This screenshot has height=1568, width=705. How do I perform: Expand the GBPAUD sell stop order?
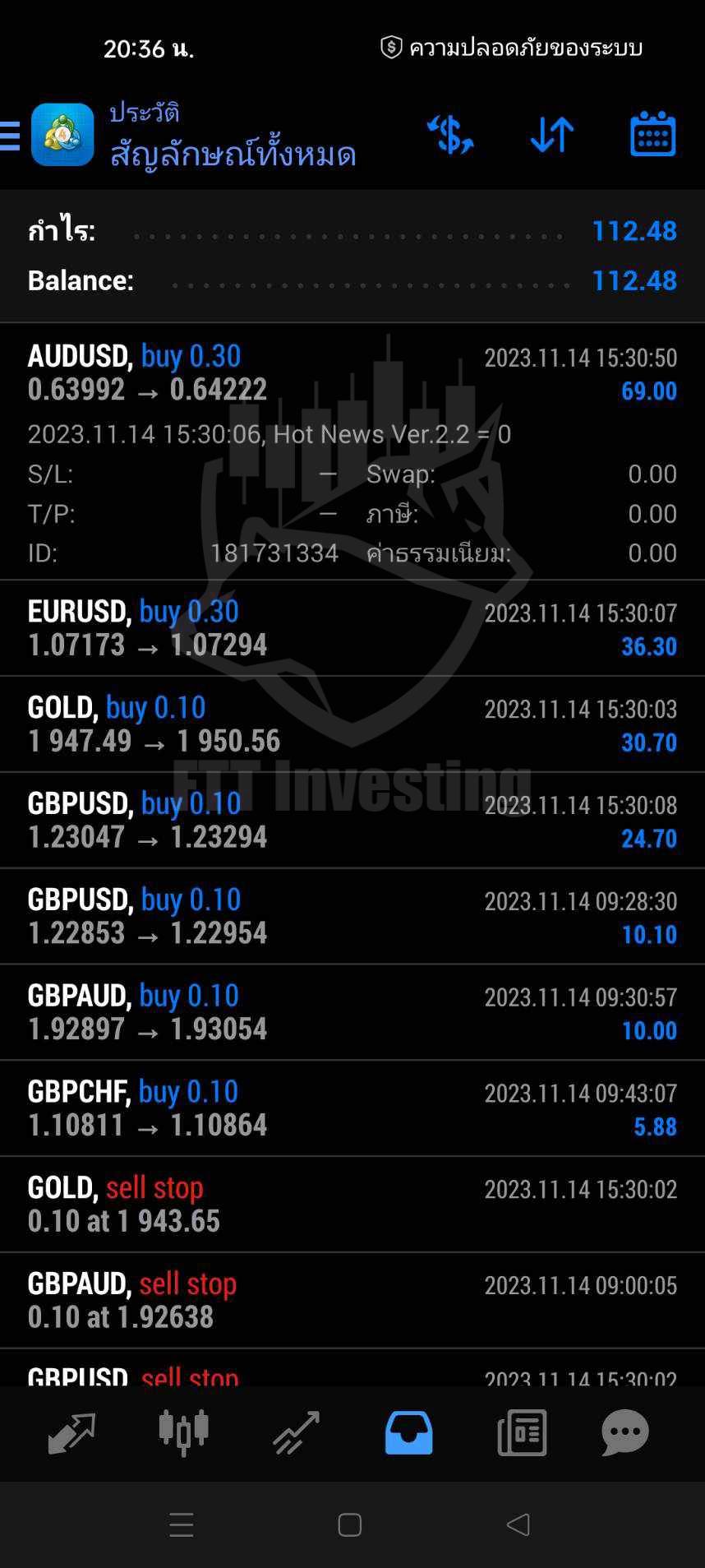pos(352,1301)
